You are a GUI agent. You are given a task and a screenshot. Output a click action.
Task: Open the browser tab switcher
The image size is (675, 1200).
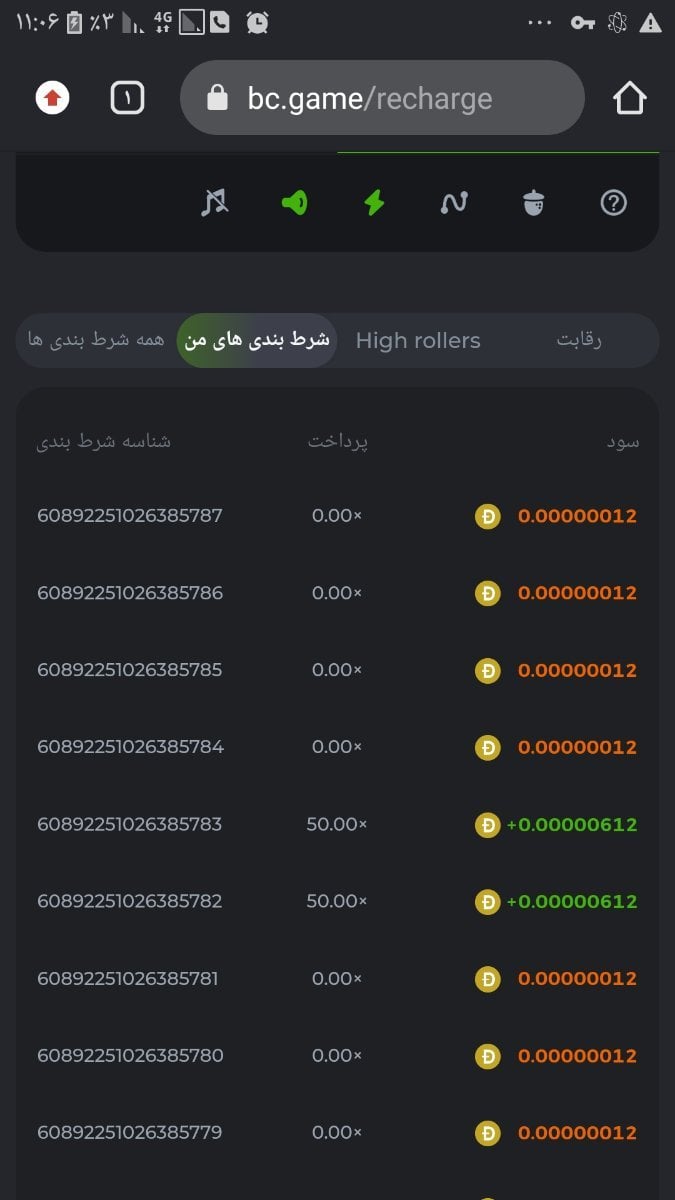127,98
